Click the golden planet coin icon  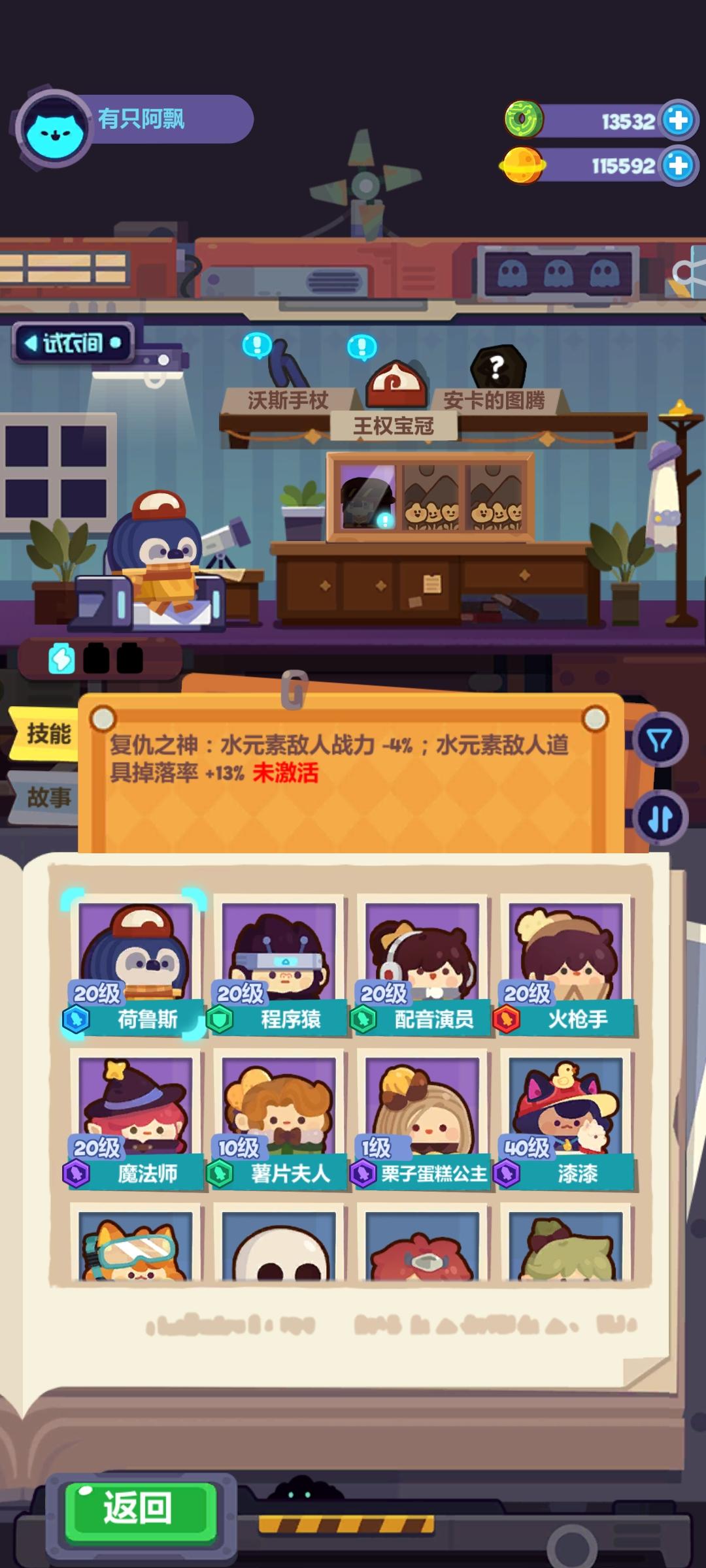(x=524, y=165)
